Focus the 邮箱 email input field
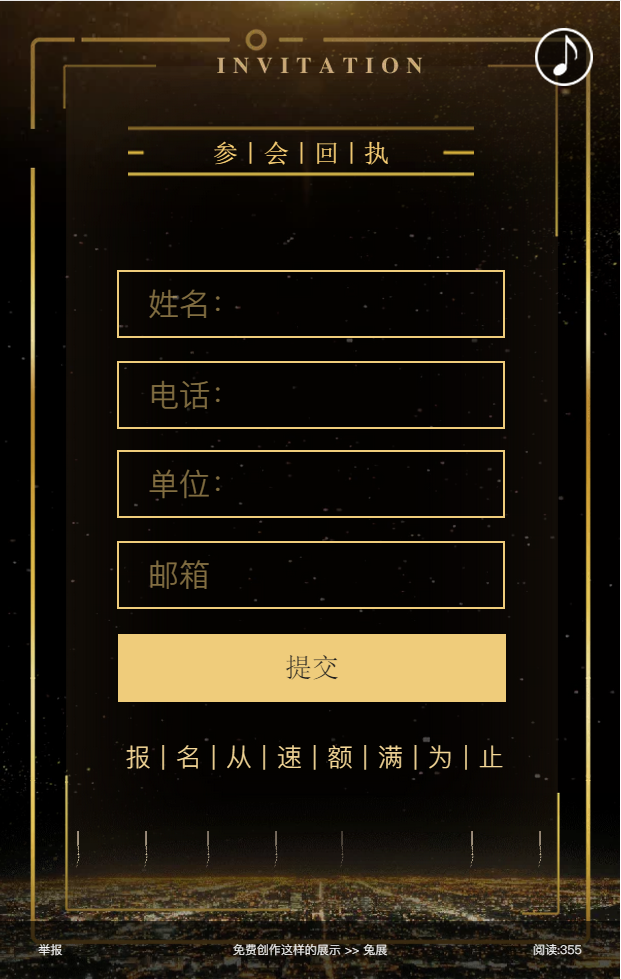621x979 pixels. coord(311,575)
